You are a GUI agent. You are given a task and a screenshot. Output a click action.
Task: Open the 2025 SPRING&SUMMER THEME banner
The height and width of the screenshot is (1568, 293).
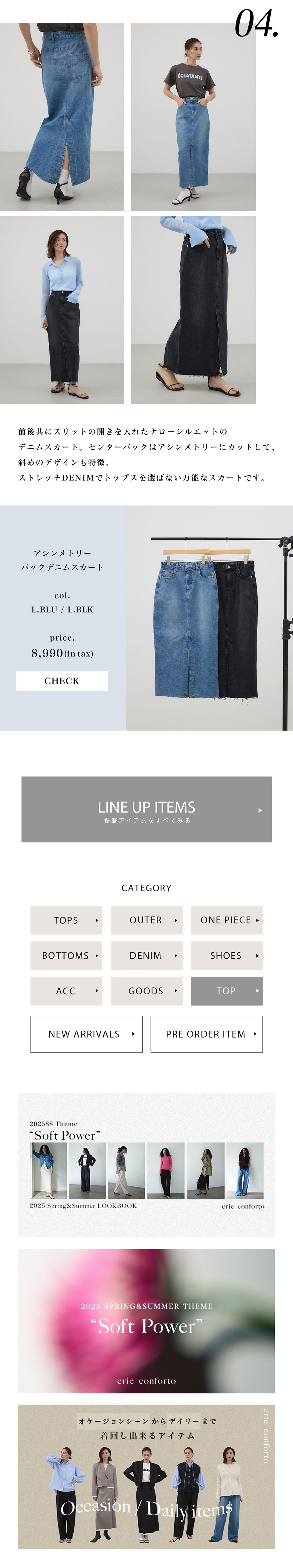146,1320
